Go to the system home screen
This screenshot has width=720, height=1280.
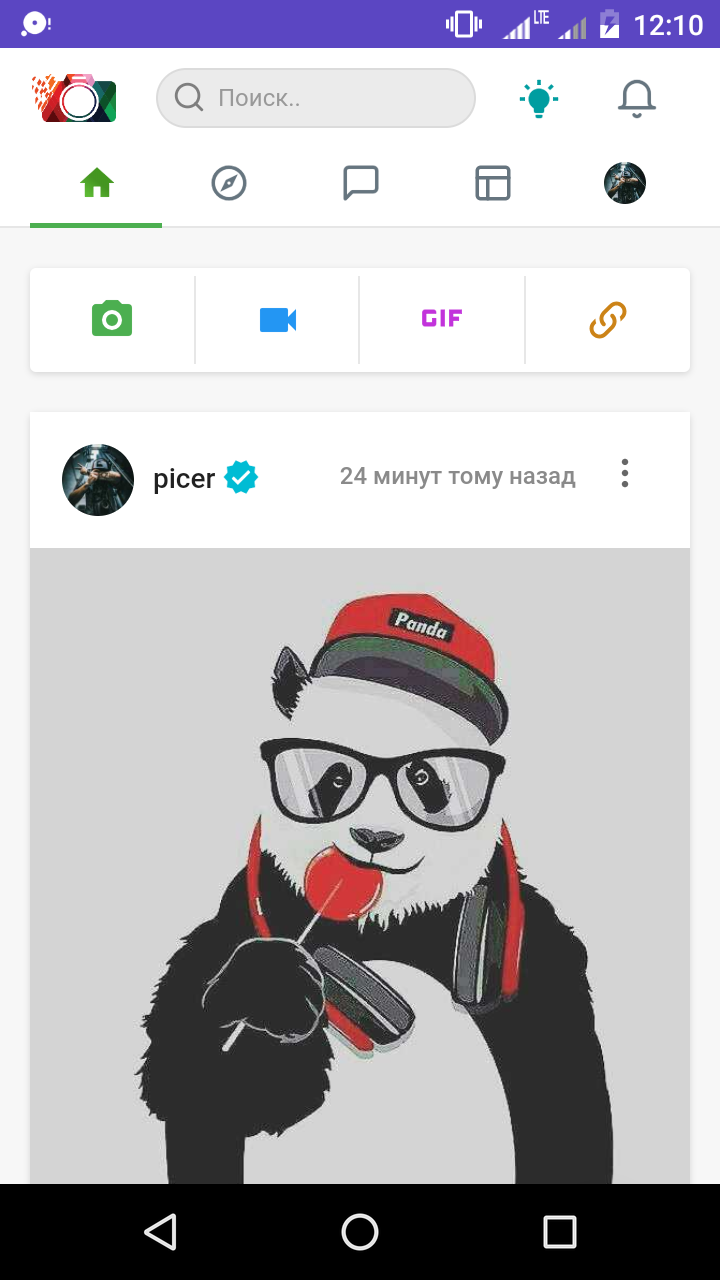point(360,1232)
